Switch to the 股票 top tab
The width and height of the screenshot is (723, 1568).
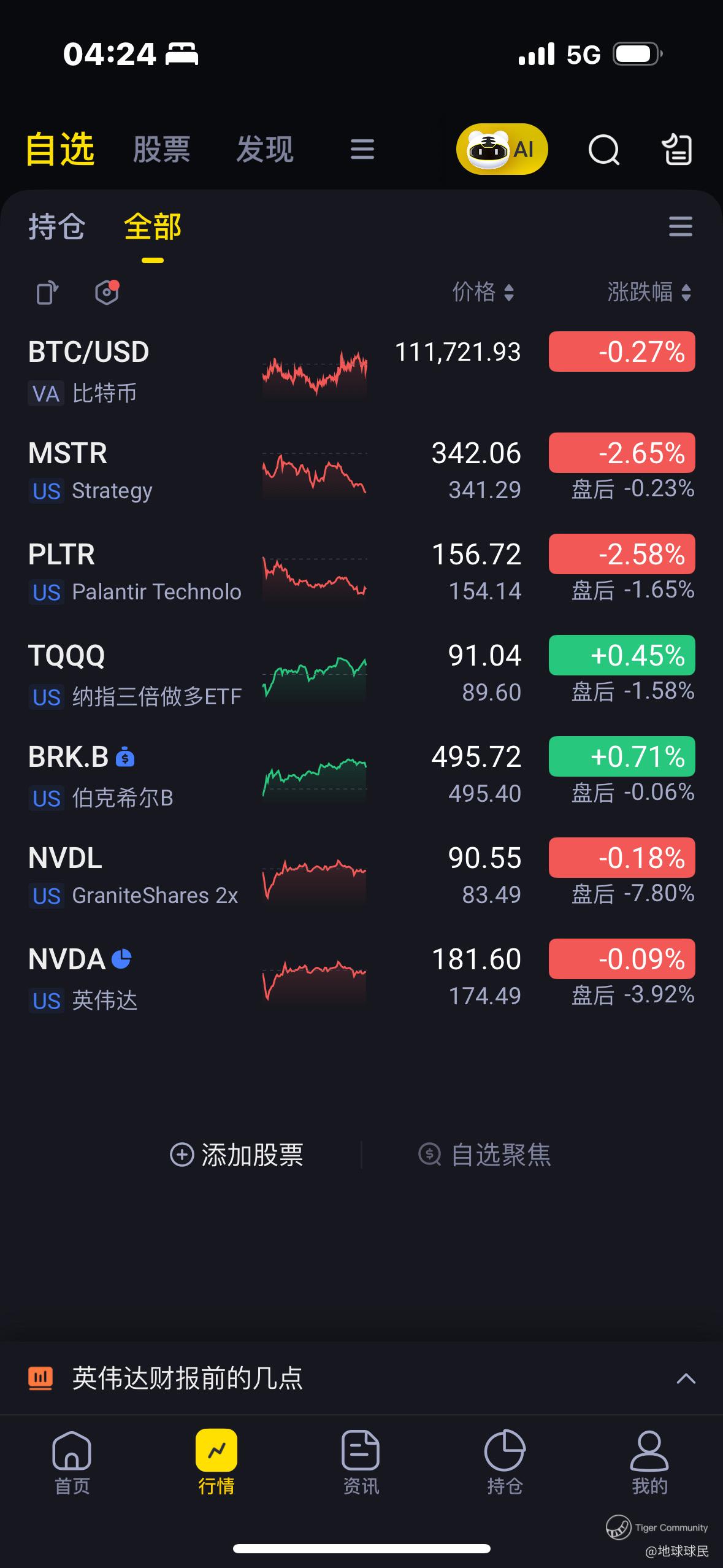(162, 149)
